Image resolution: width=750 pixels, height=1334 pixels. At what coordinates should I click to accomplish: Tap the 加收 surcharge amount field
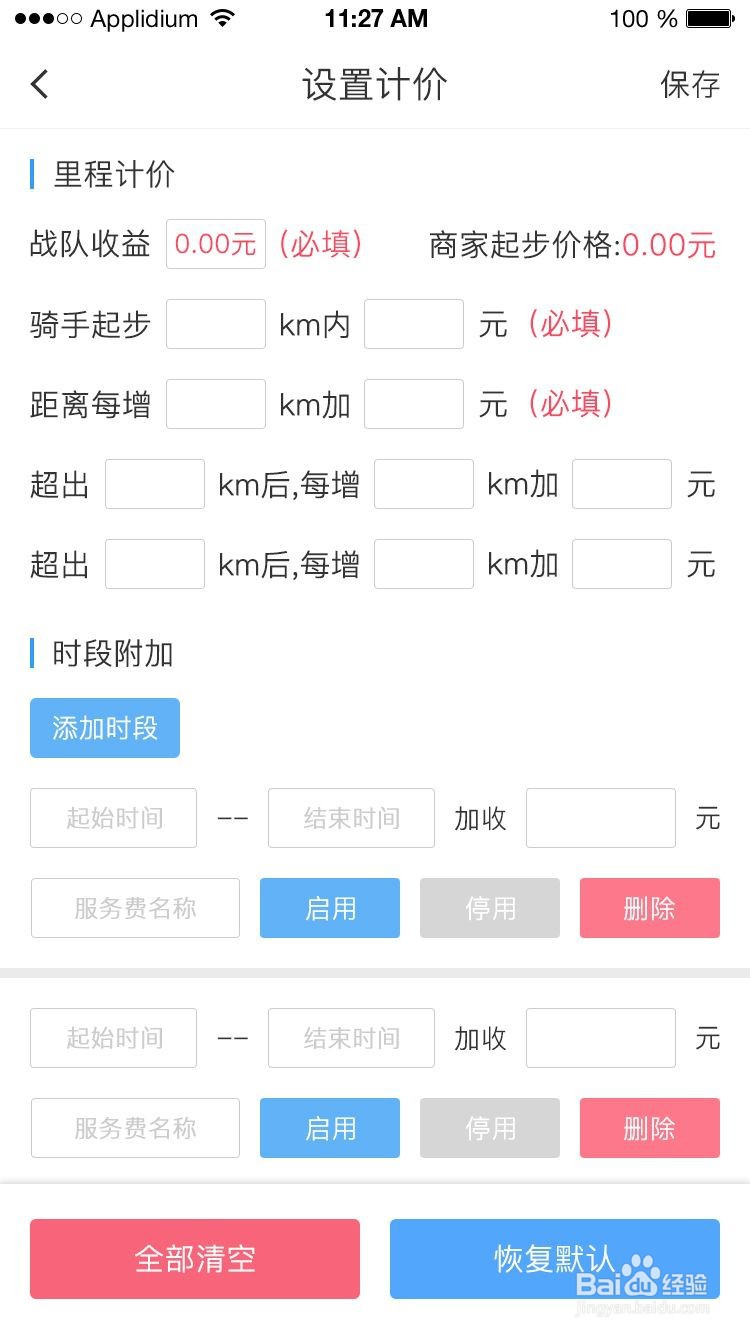coord(600,818)
